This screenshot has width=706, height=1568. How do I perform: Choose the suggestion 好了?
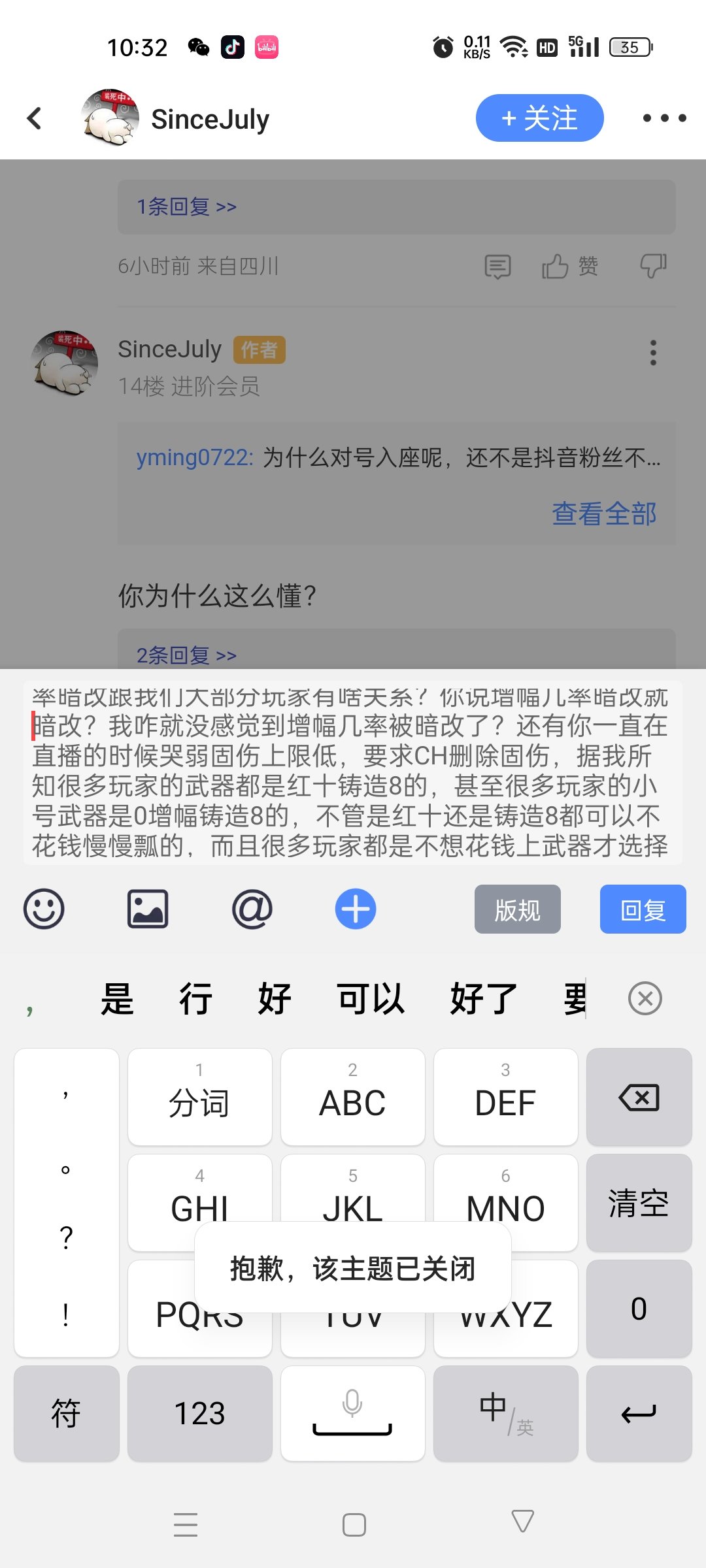coord(484,999)
